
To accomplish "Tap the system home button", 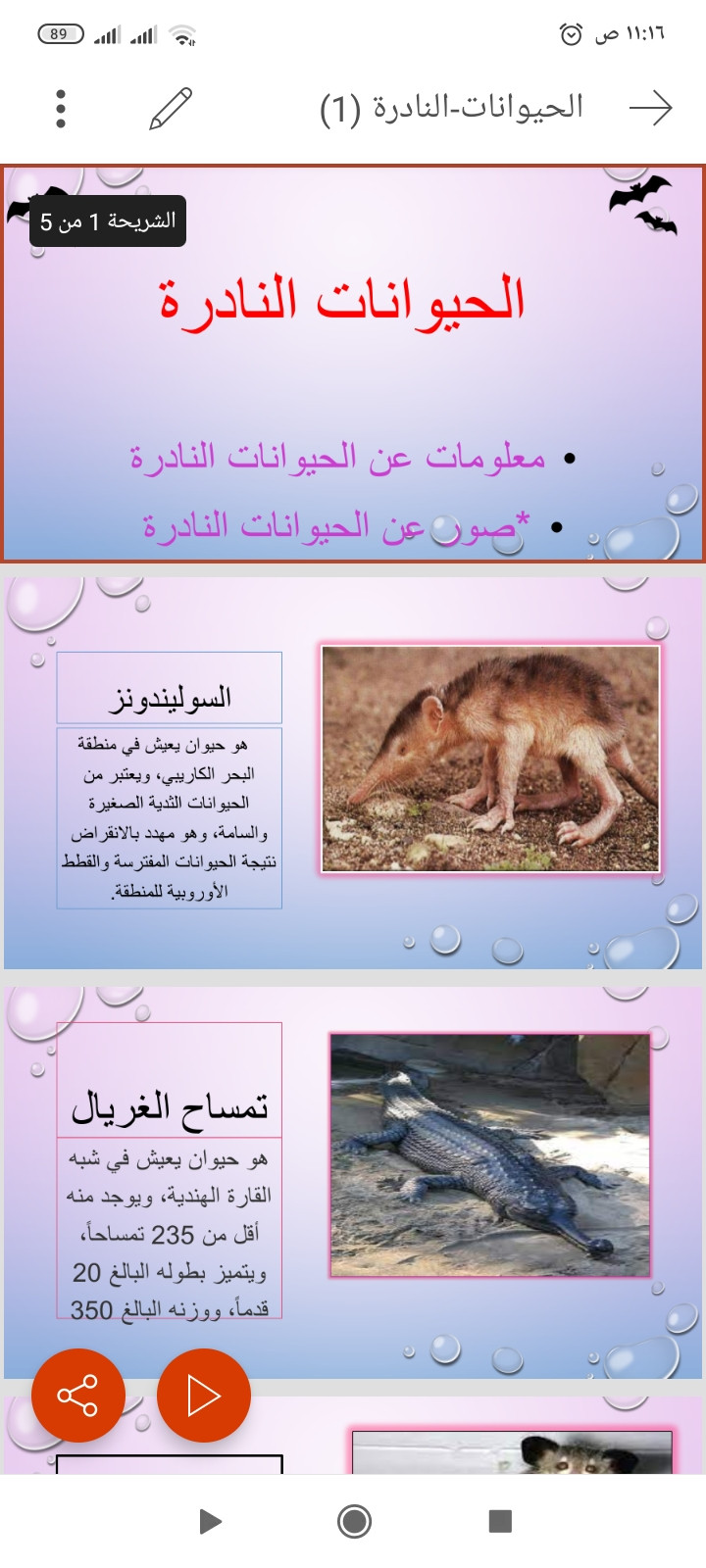I will point(354,1521).
